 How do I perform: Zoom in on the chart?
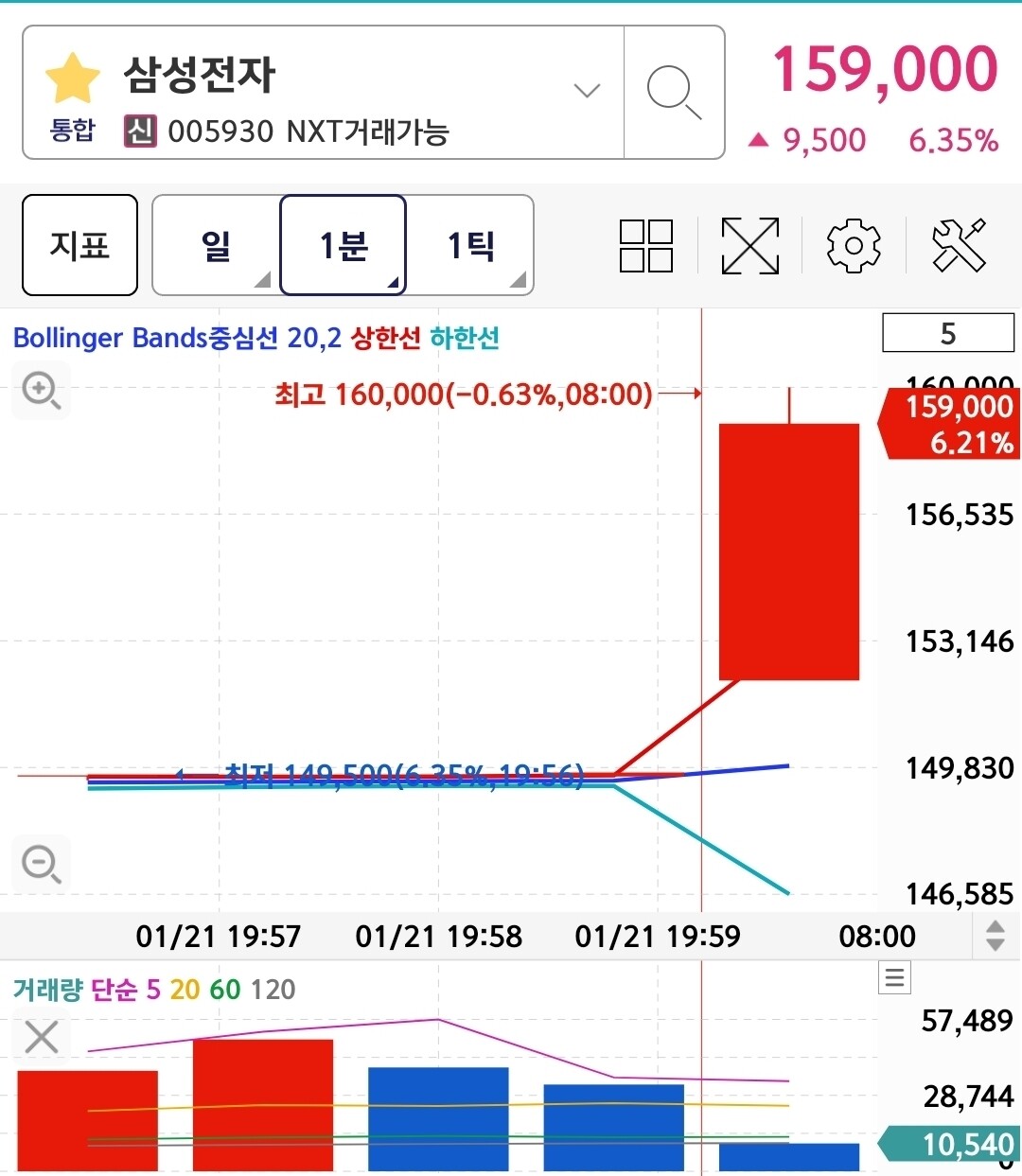point(42,390)
